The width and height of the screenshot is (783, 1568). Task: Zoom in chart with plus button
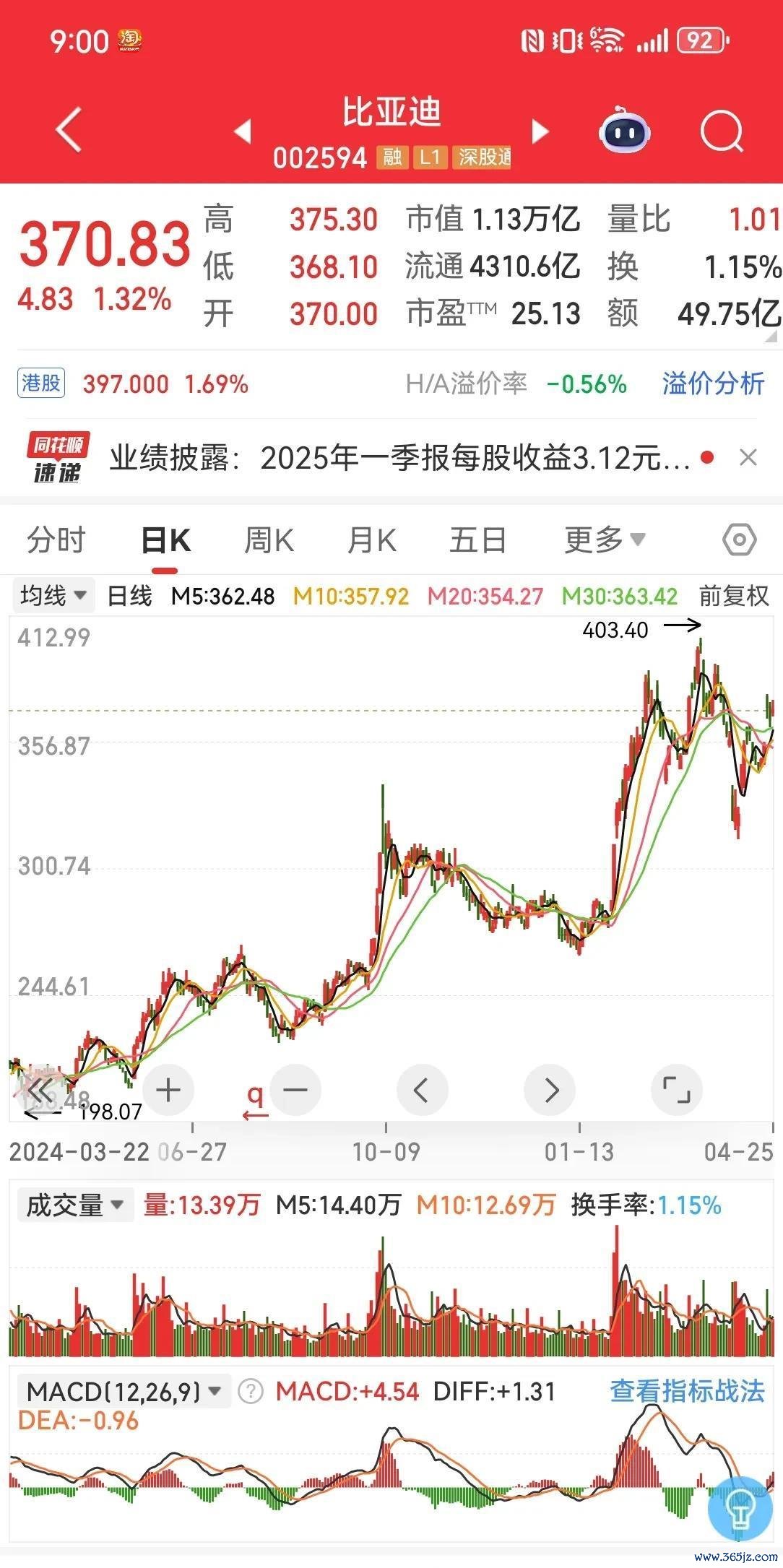[168, 1090]
